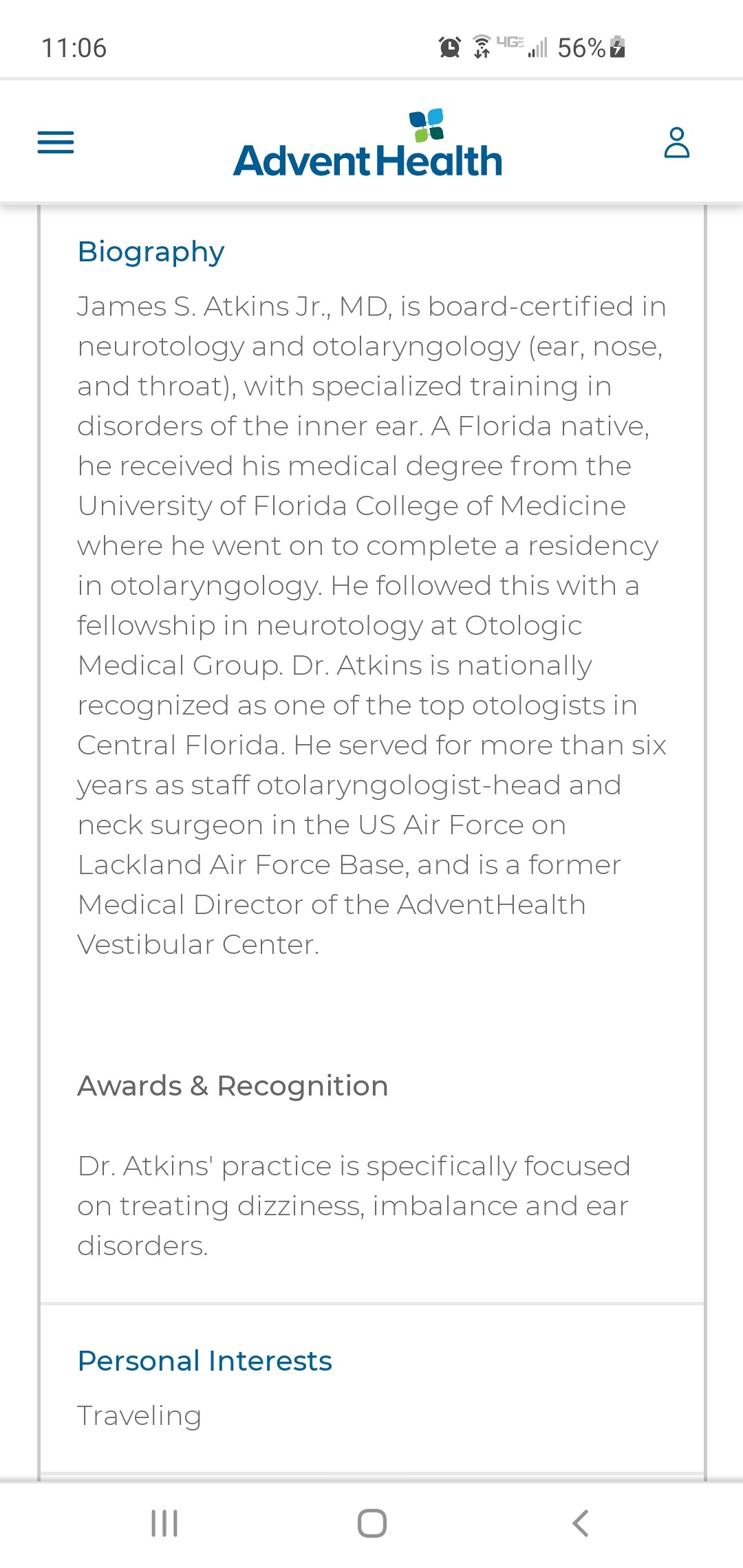Go back using the system back button
The height and width of the screenshot is (1568, 743).
(x=580, y=1523)
